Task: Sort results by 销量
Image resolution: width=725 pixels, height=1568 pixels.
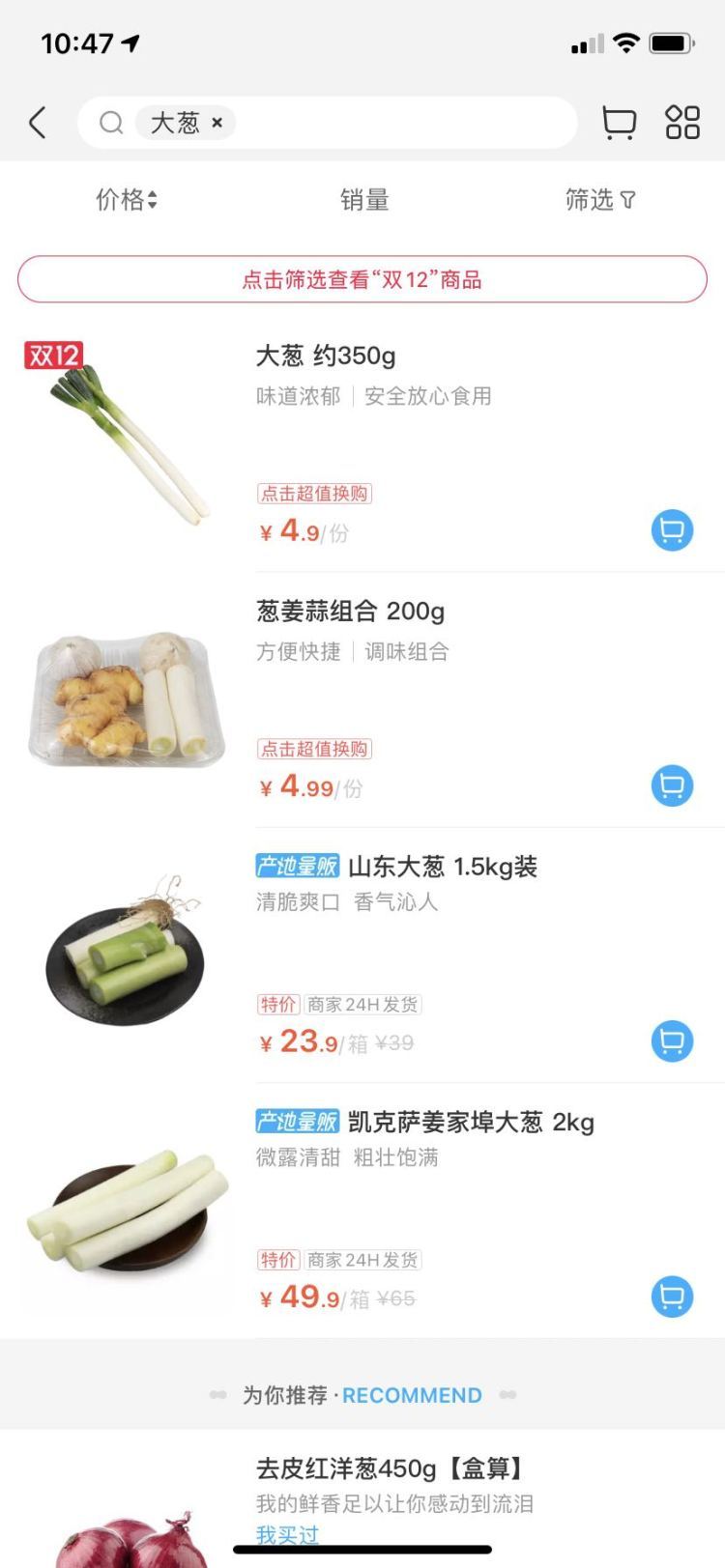Action: coord(364,200)
